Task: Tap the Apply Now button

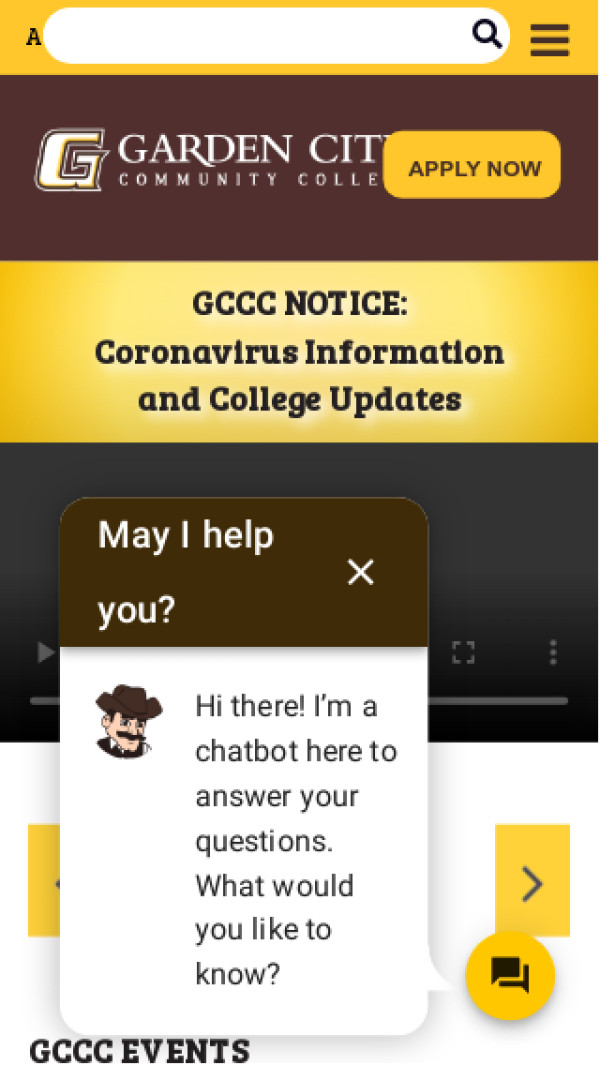Action: click(473, 166)
